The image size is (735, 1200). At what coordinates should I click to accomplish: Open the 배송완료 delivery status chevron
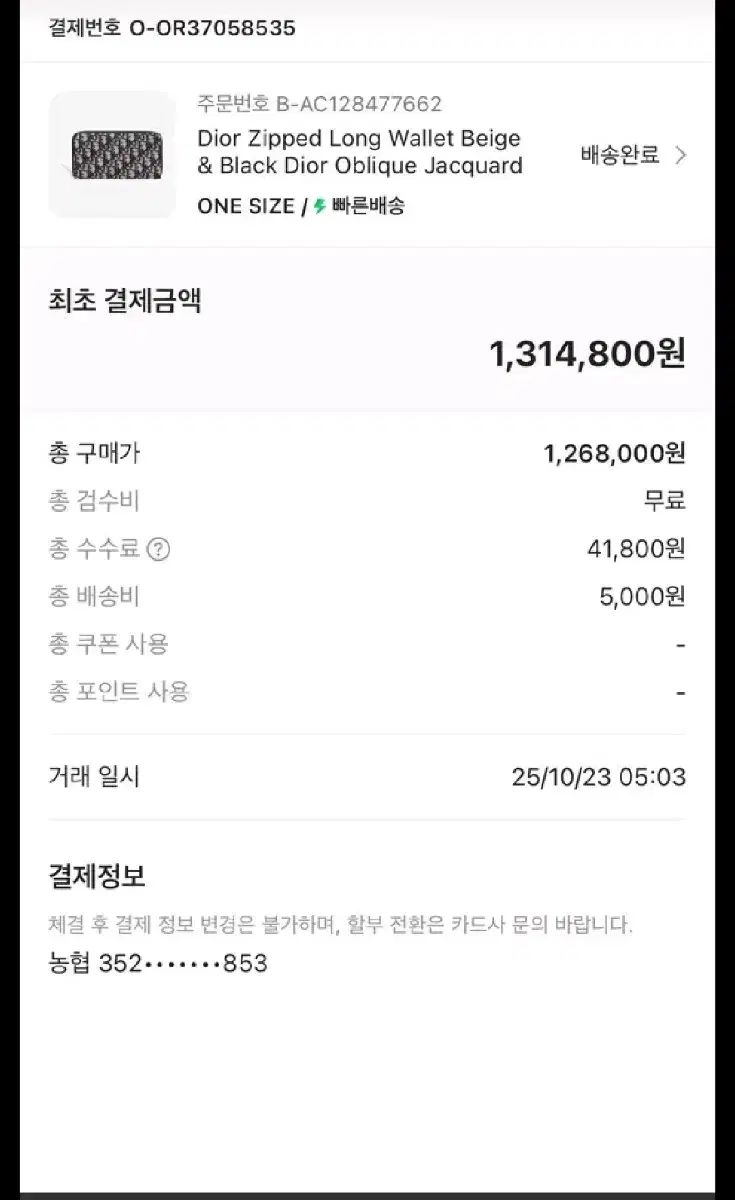[x=680, y=155]
